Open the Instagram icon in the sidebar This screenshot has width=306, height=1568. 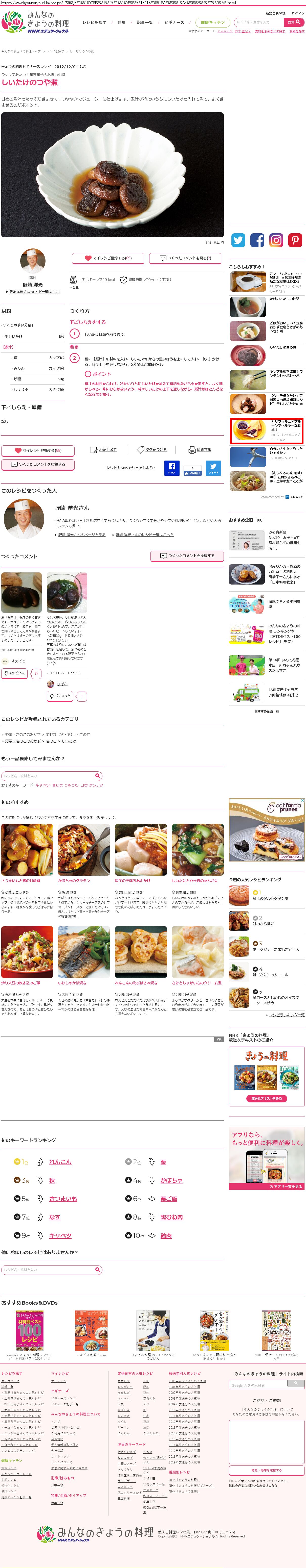click(276, 240)
